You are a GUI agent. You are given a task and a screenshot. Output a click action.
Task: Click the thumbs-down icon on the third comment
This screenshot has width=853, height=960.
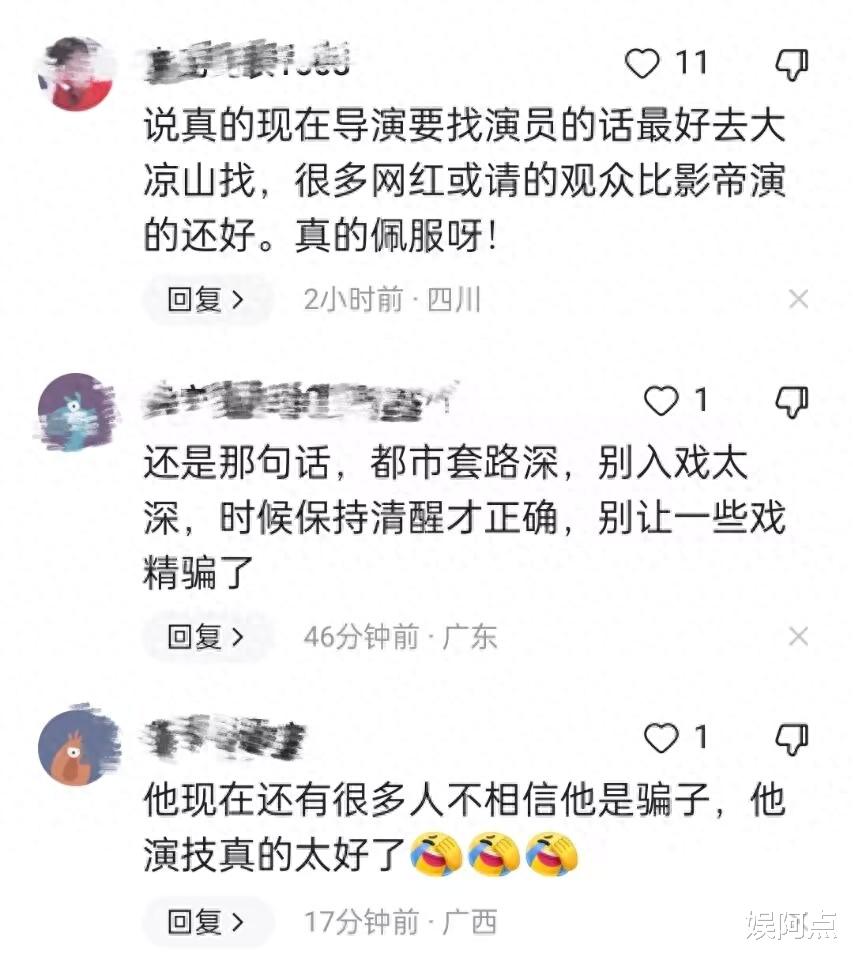pos(792,736)
